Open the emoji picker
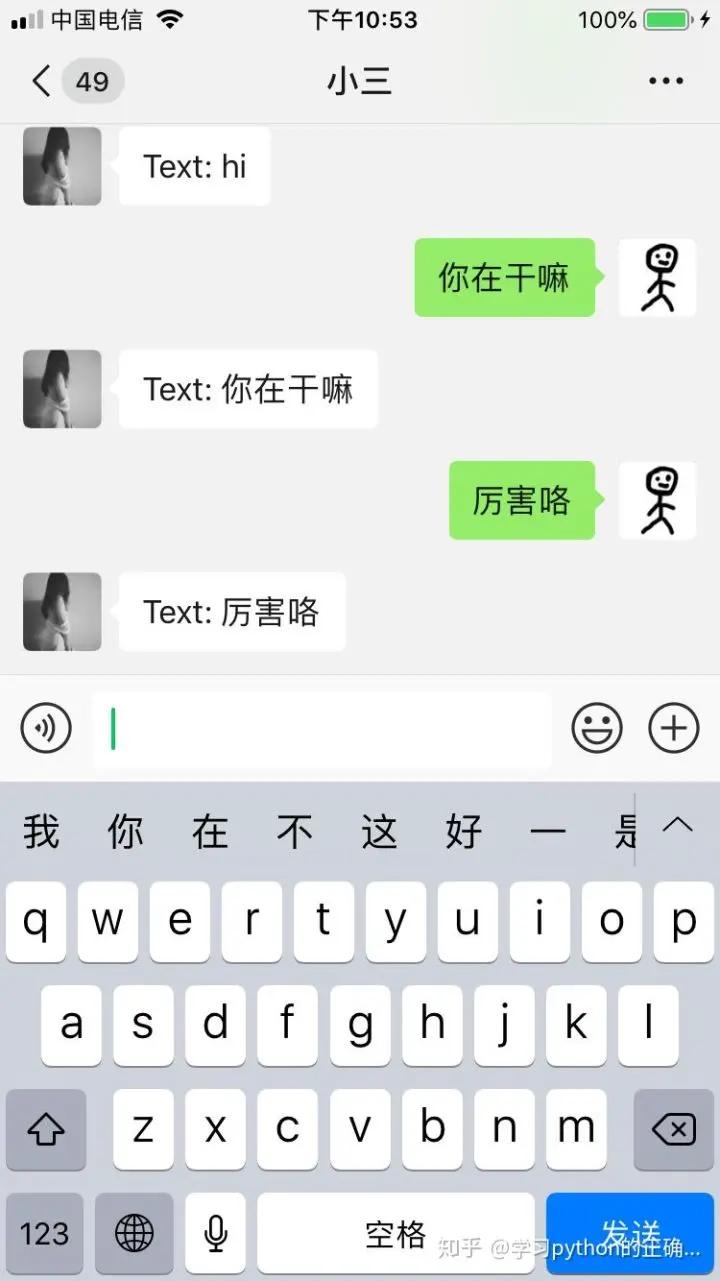The image size is (720, 1281). [x=597, y=728]
